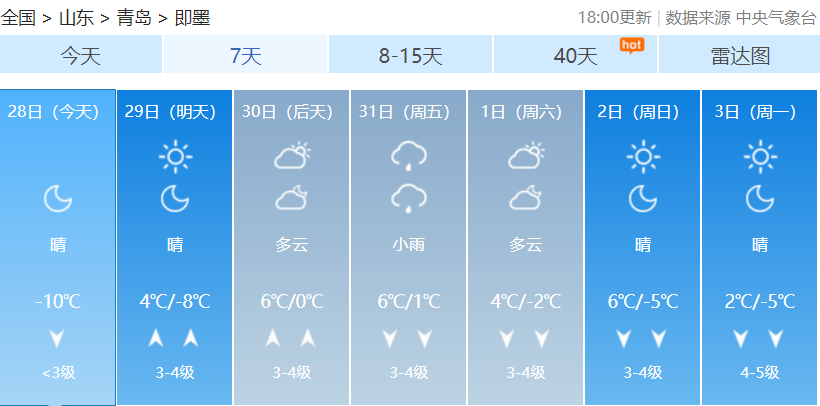The height and width of the screenshot is (406, 820).
Task: Open the 28日 (今天) forecast card
Action: pyautogui.click(x=58, y=247)
